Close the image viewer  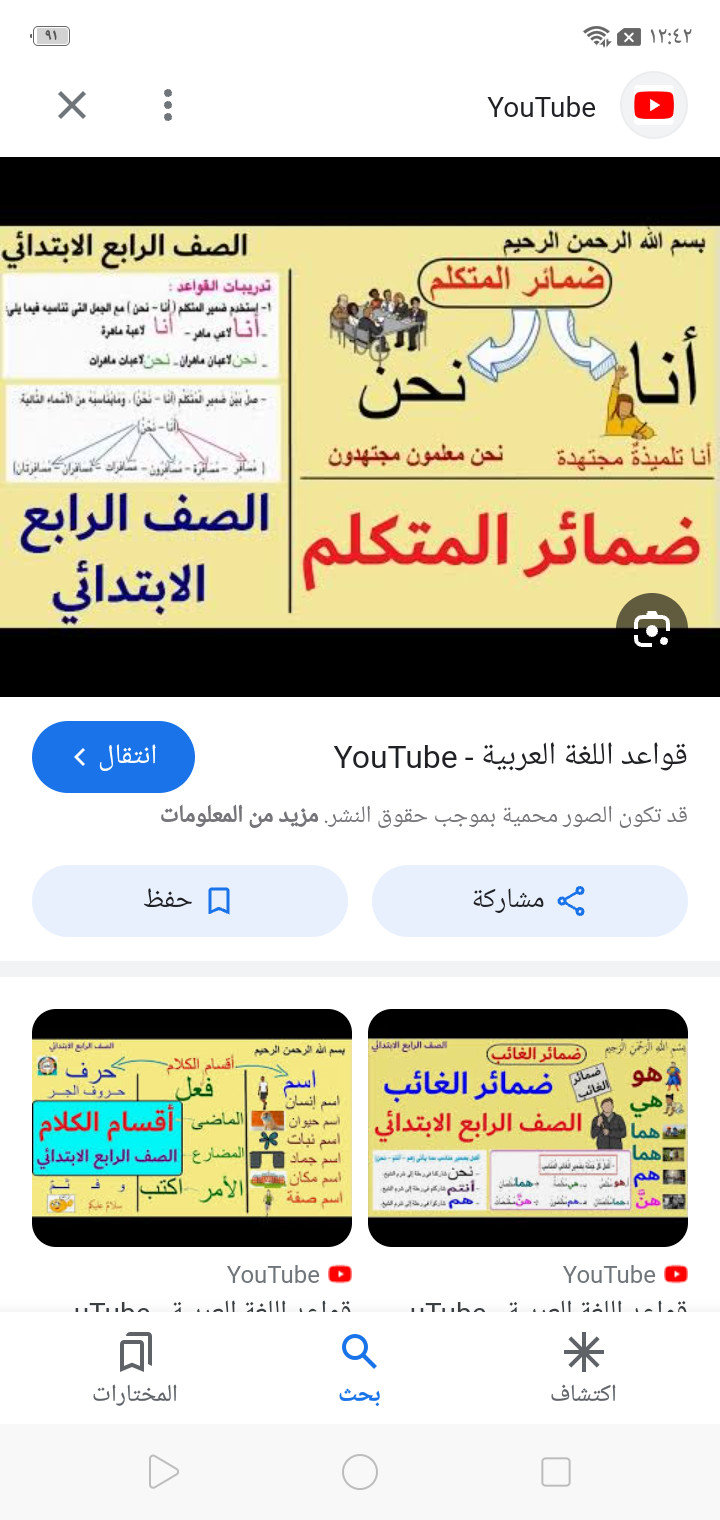(72, 105)
